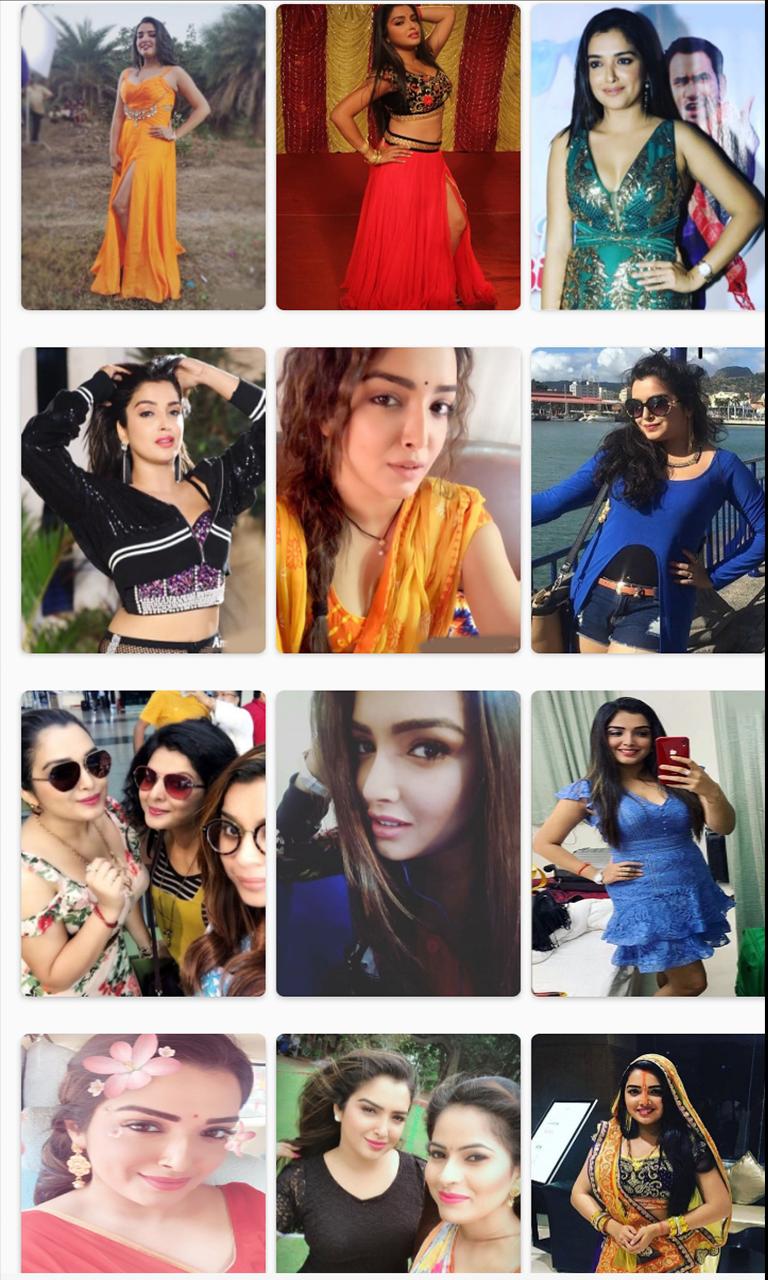Open the photo of the orange gown outdoors

click(143, 157)
